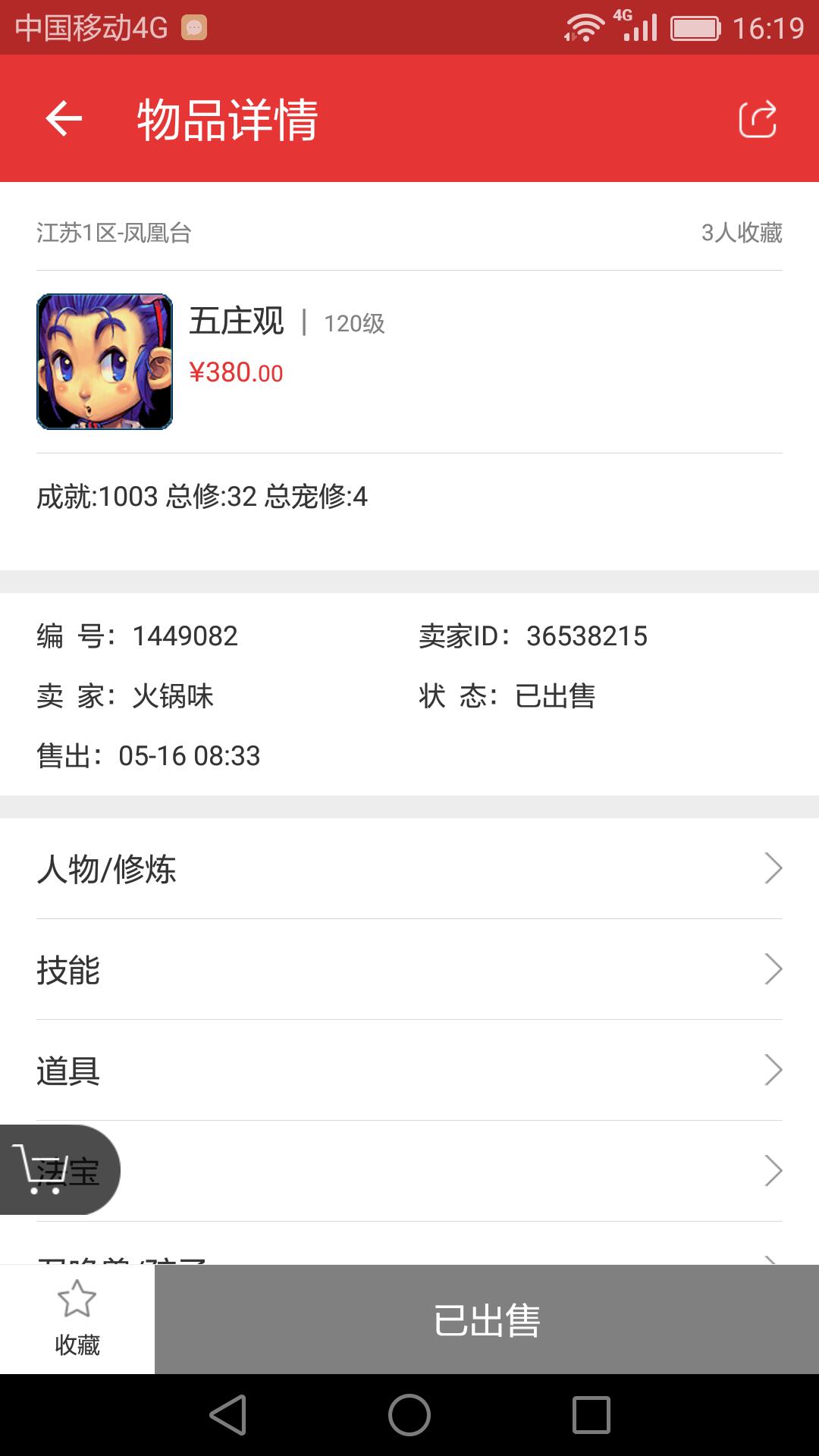Open the floating shopping cart

tap(44, 1169)
